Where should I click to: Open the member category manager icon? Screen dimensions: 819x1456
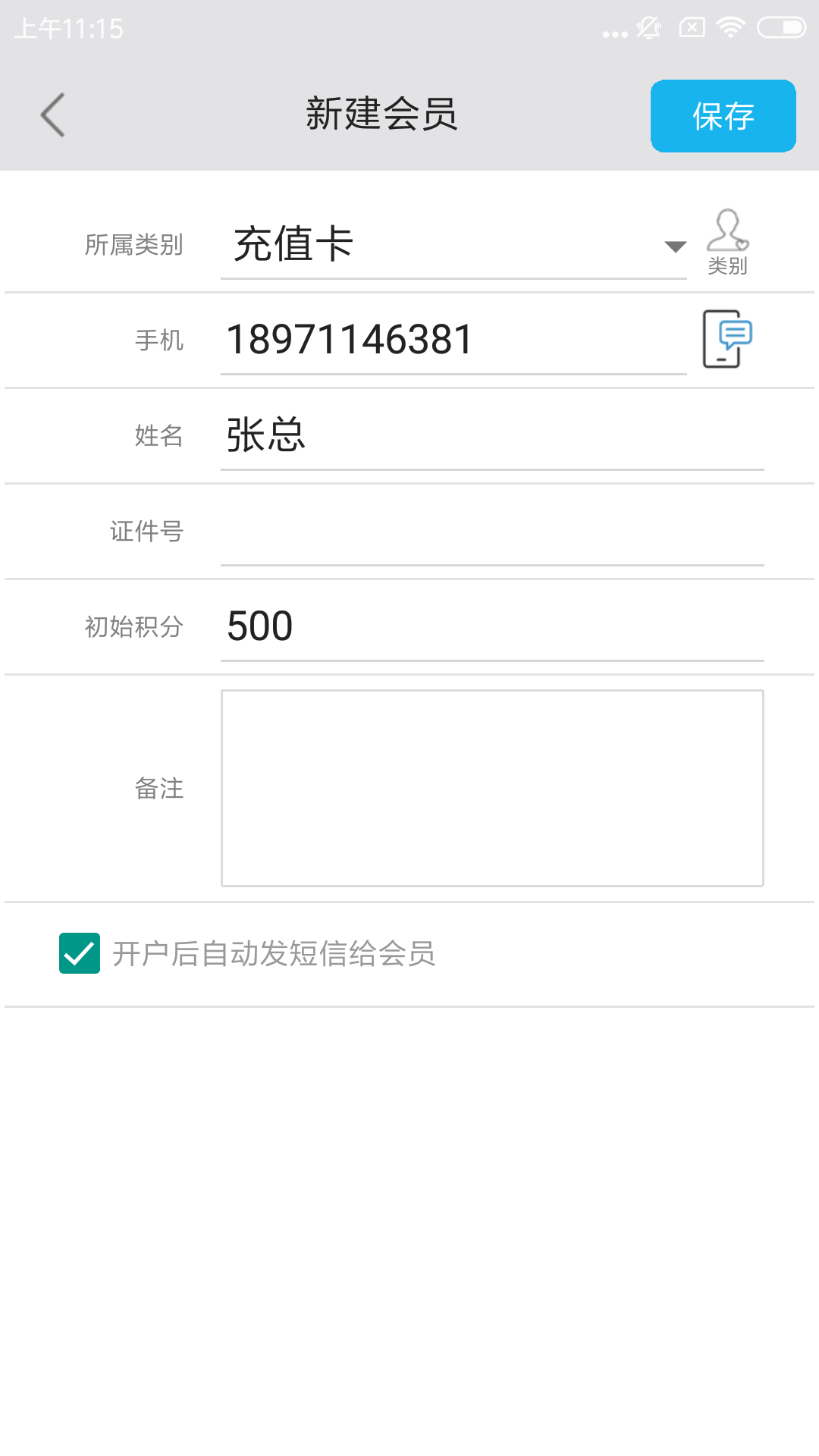(726, 243)
